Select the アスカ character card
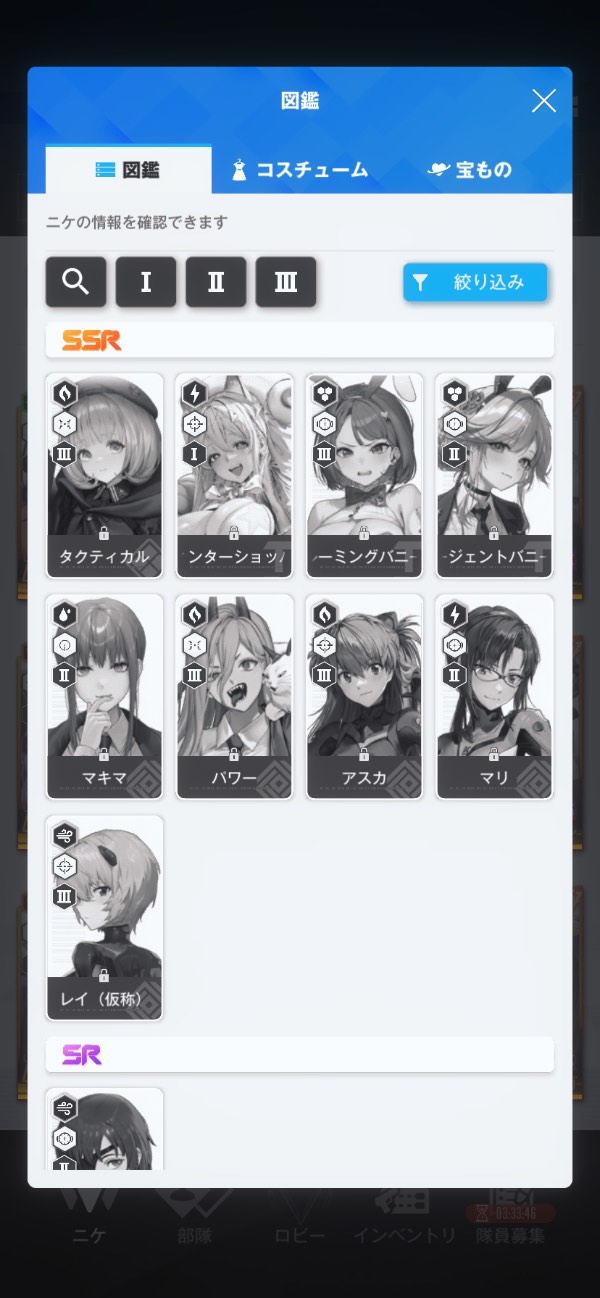The image size is (600, 1298). (x=364, y=697)
